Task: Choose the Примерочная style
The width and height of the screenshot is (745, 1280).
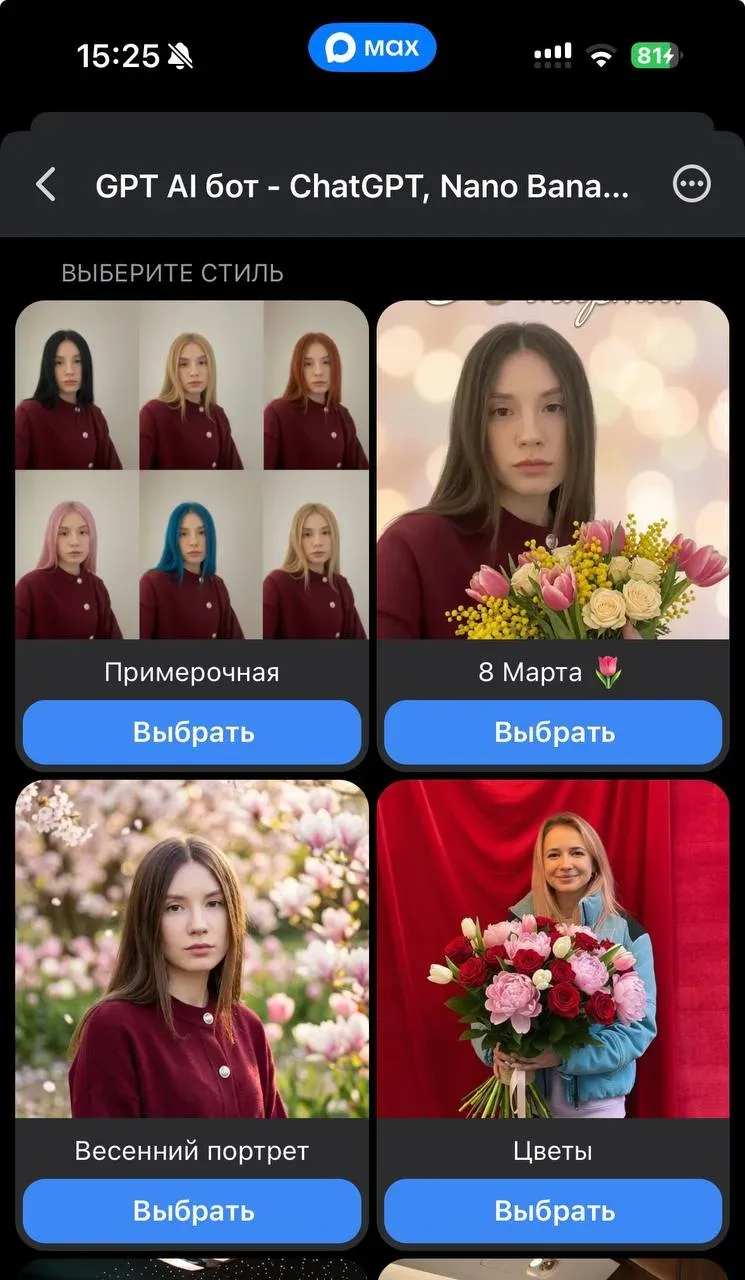Action: pyautogui.click(x=192, y=732)
